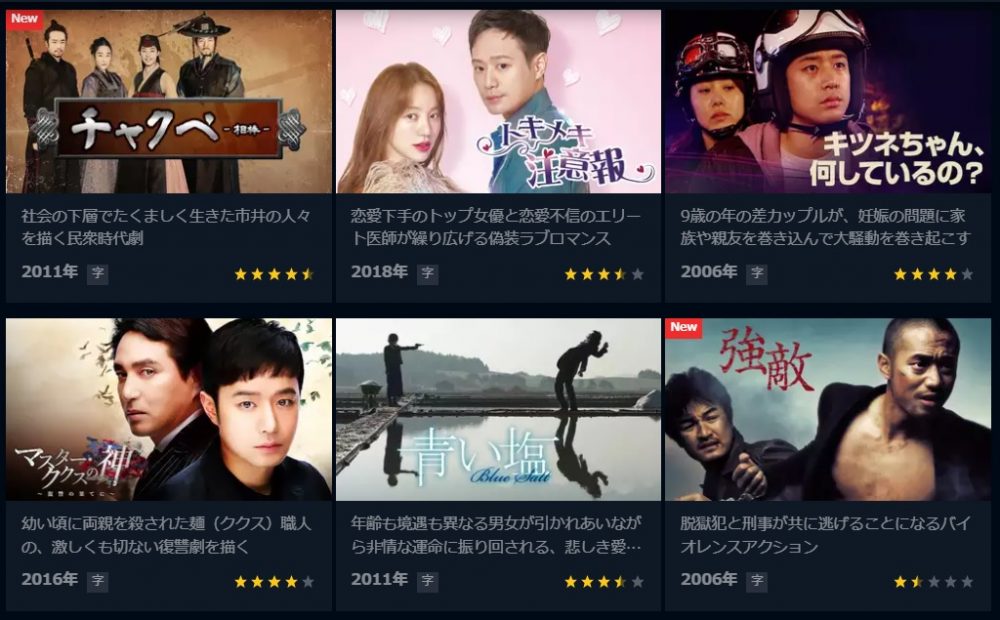Image resolution: width=1000 pixels, height=620 pixels.
Task: Open the トキメキ注意報 drama card
Action: 497,102
